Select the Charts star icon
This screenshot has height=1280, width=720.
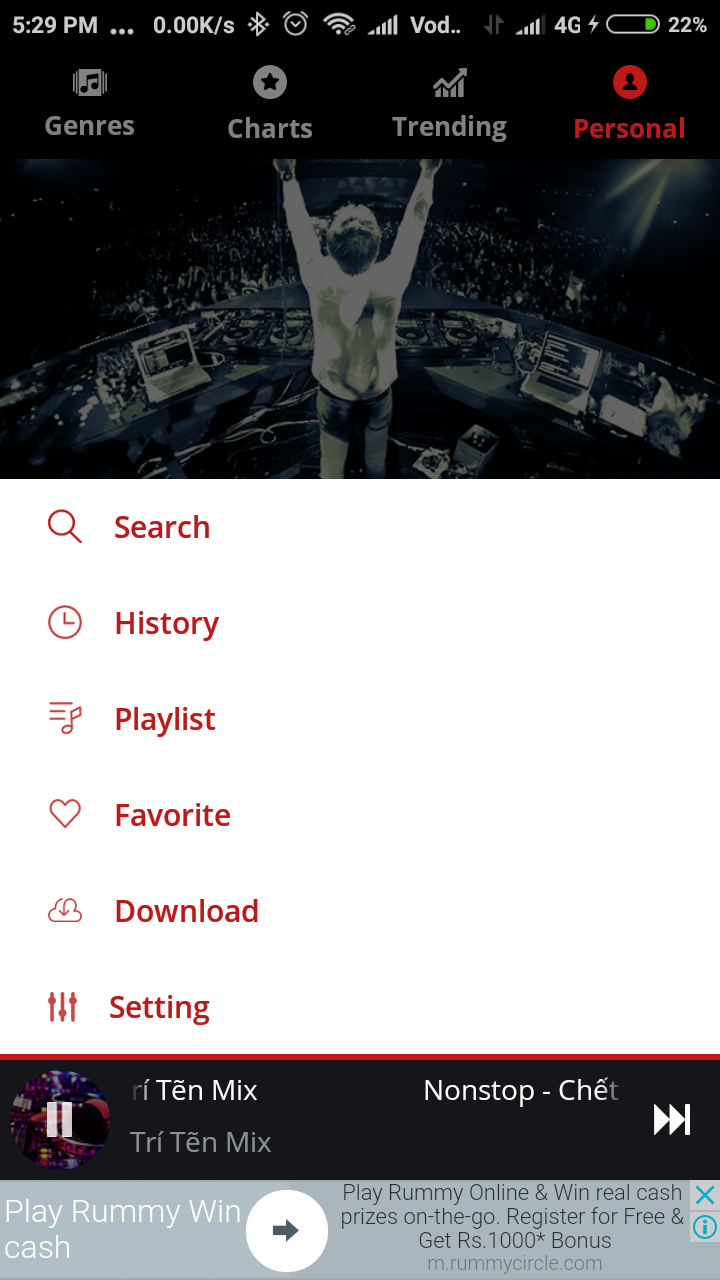(x=270, y=82)
